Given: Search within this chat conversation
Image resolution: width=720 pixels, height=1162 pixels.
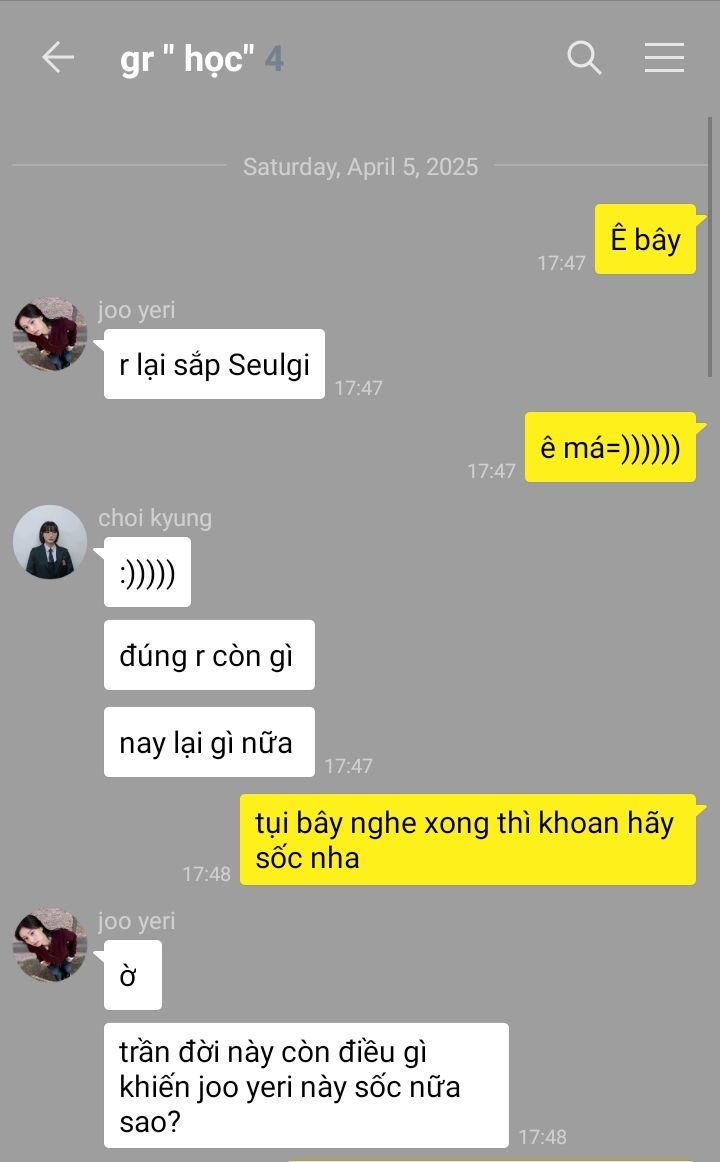Looking at the screenshot, I should tap(584, 58).
